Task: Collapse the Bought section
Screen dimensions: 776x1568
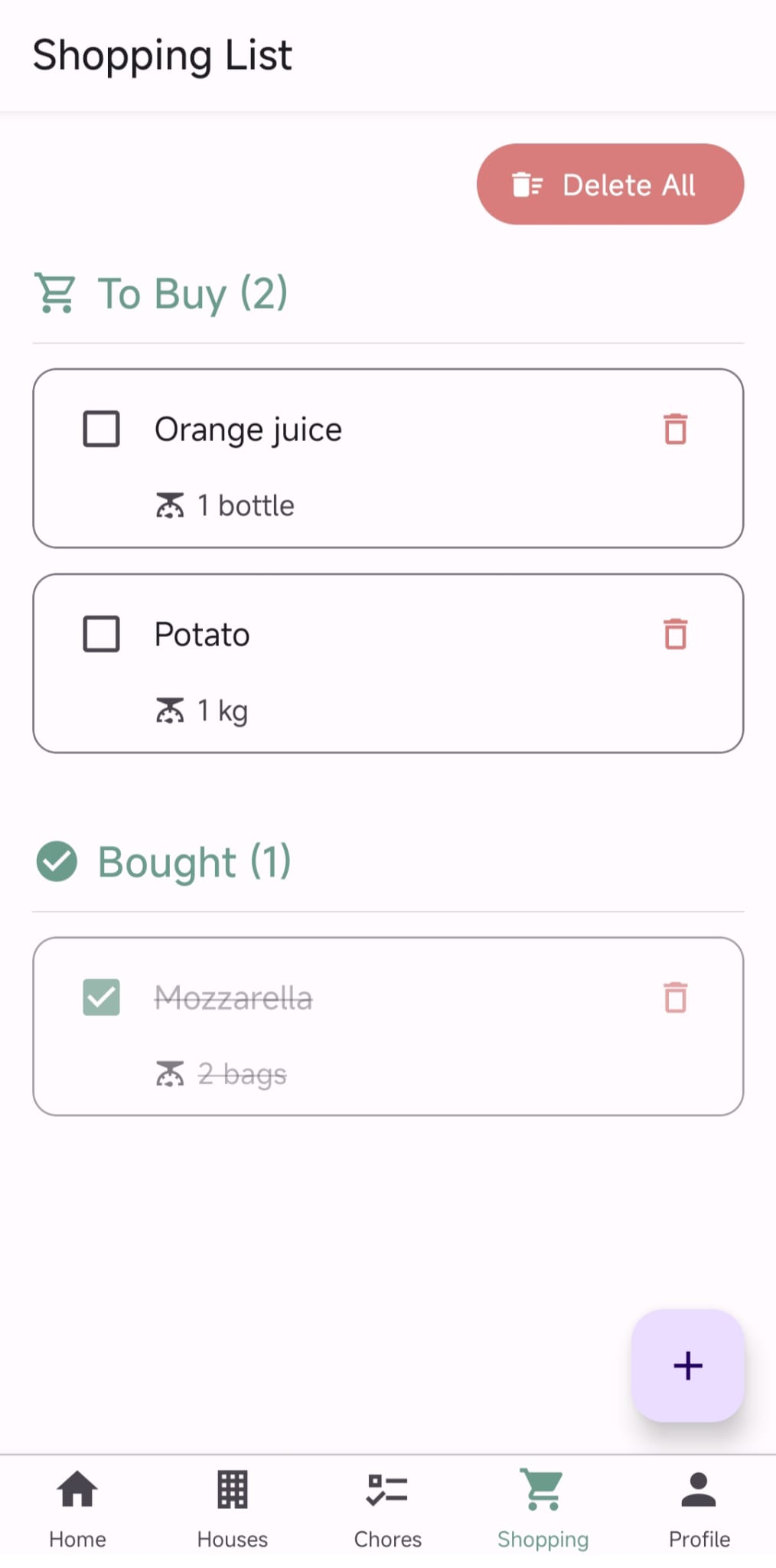Action: pos(194,861)
